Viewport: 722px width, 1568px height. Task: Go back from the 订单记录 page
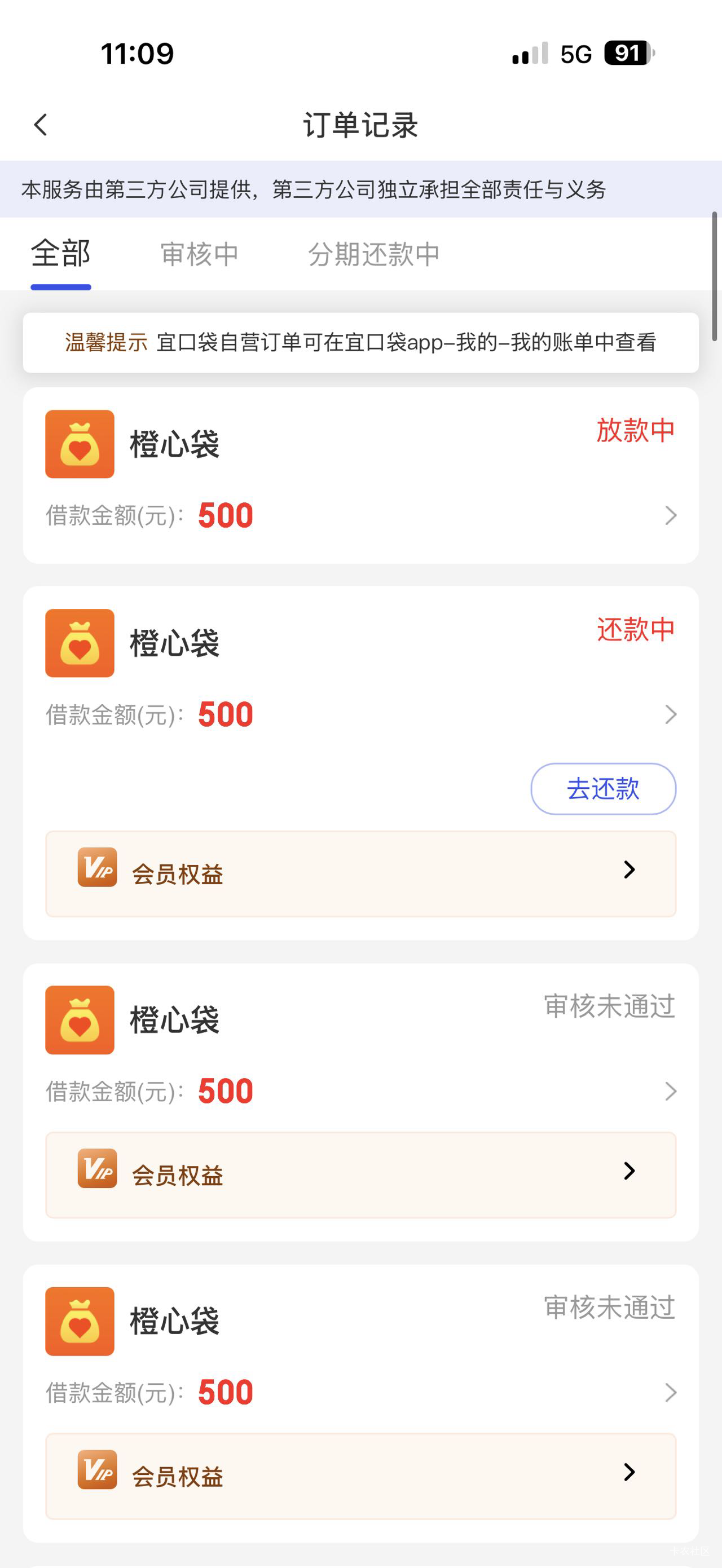point(41,125)
